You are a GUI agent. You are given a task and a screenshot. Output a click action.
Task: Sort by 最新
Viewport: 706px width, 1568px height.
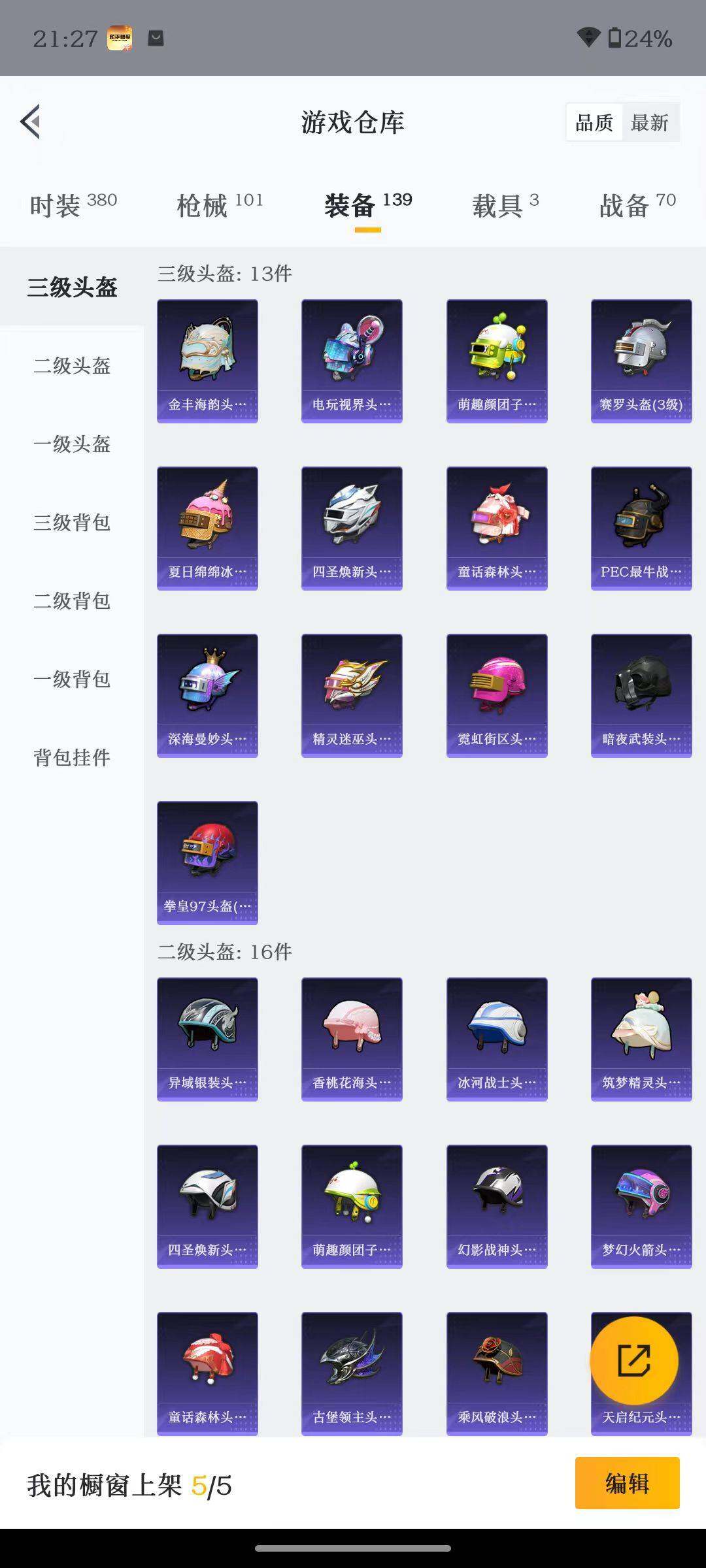tap(650, 122)
